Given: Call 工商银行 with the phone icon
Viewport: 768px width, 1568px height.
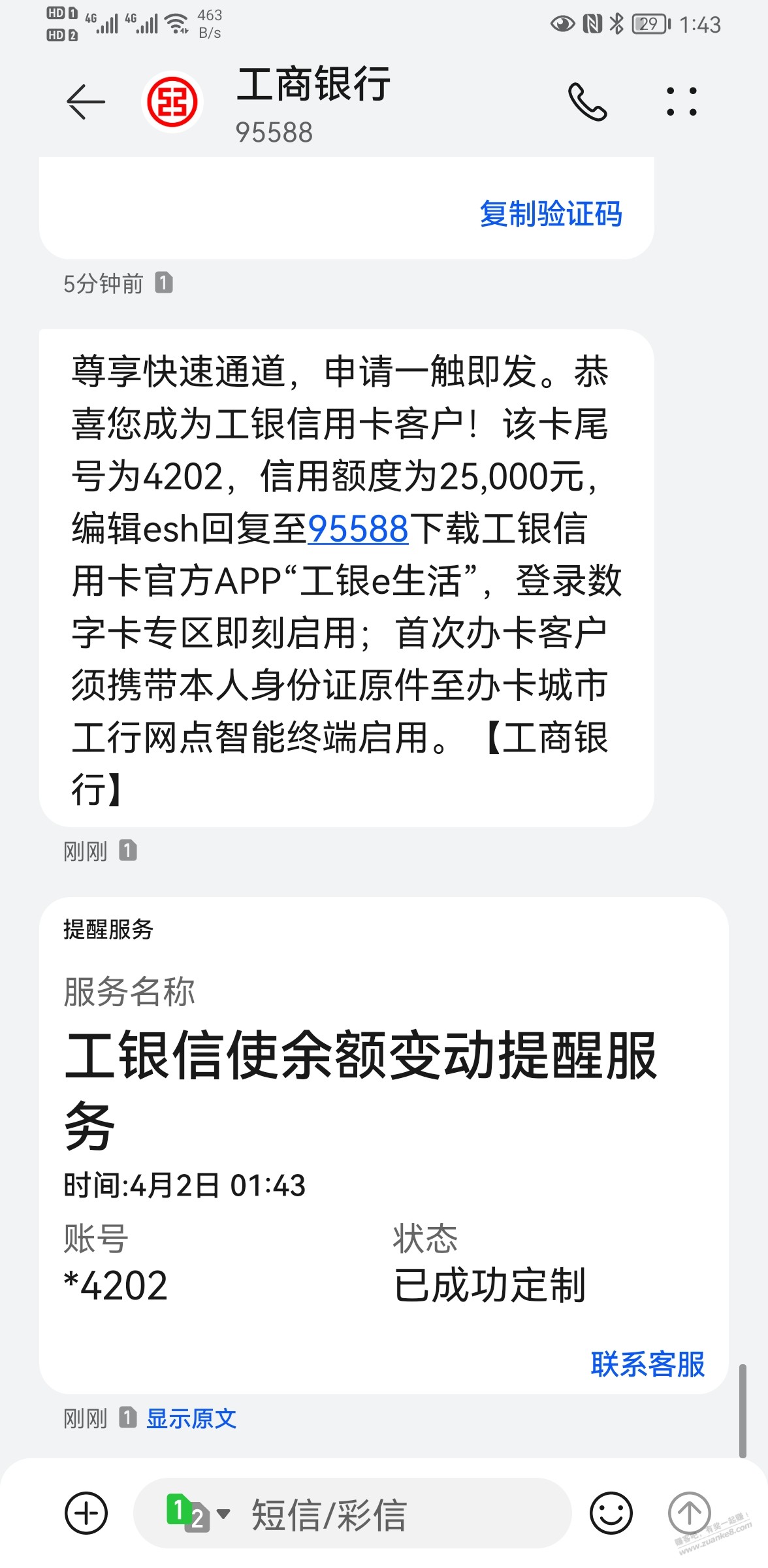Looking at the screenshot, I should tap(587, 102).
